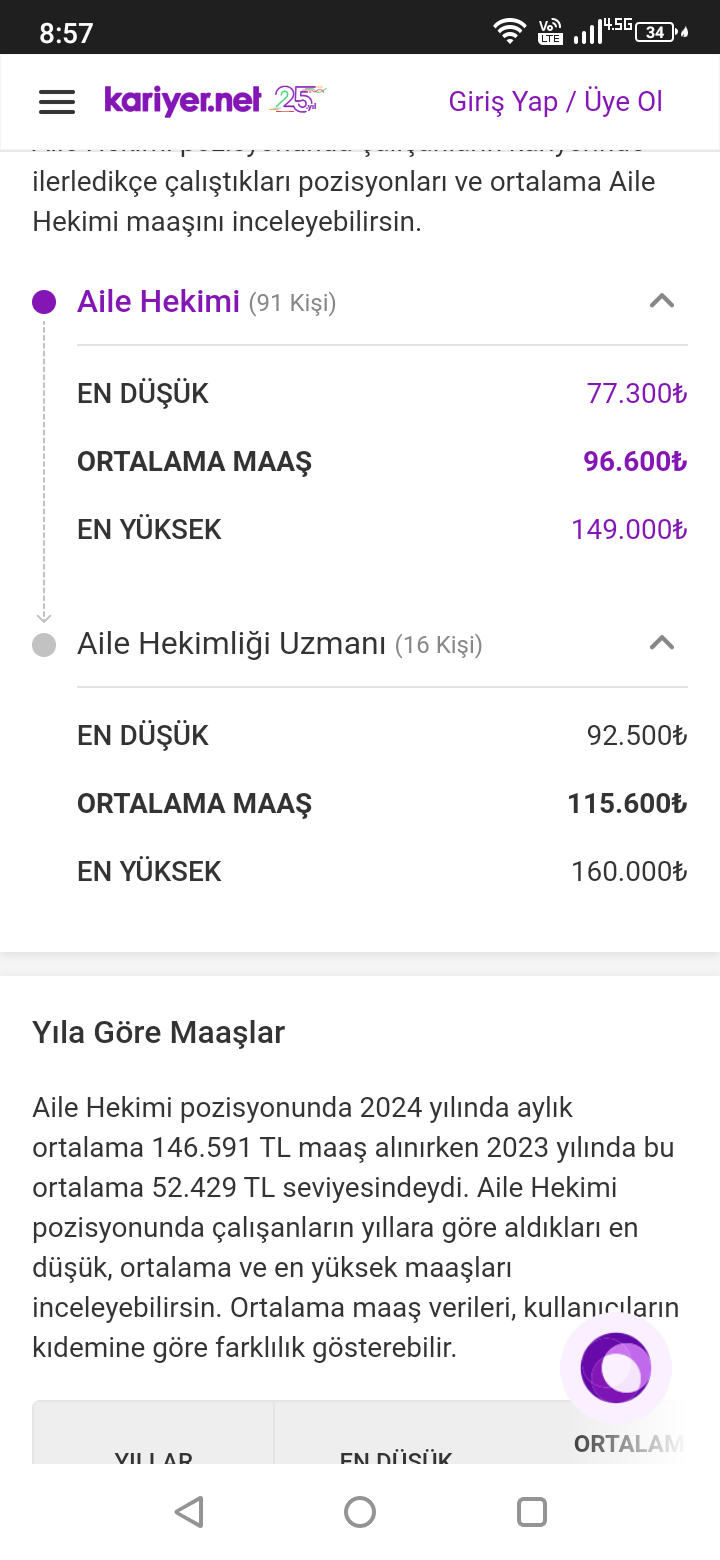Image resolution: width=720 pixels, height=1560 pixels.
Task: Collapse the Aile Hekimliği Uzmanı section
Action: point(661,643)
